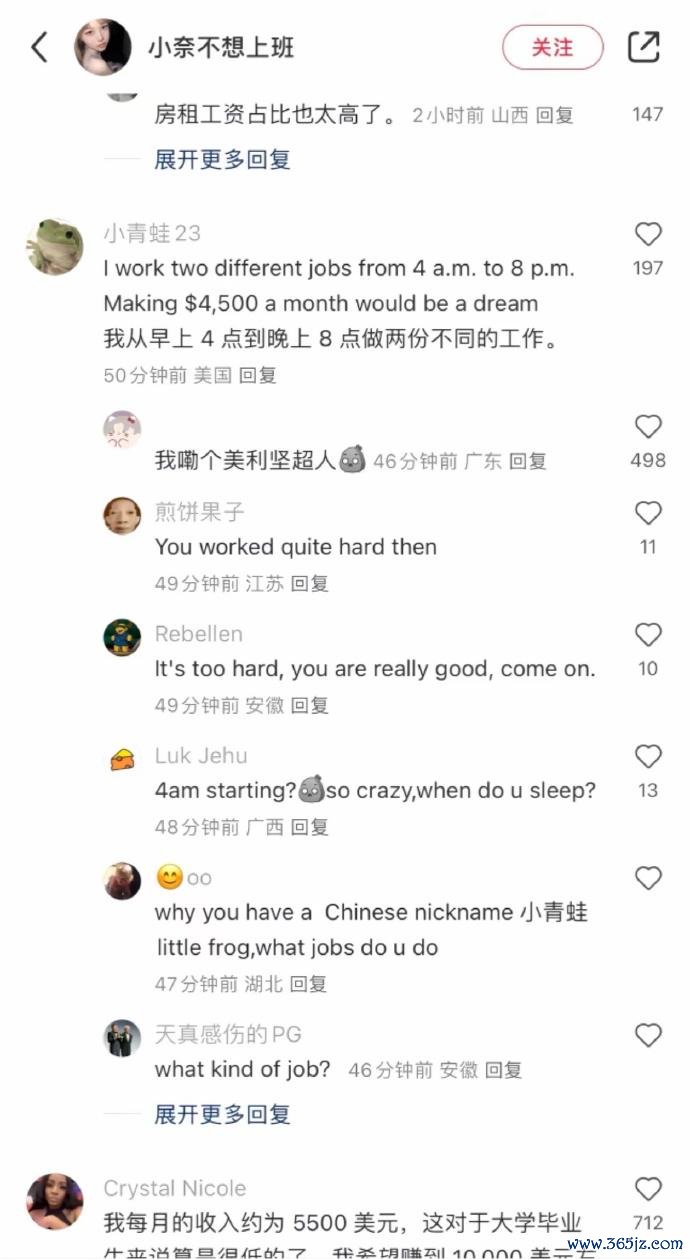Expand more replies under 小青蛙23's thread
Viewport: 690px width, 1259px height.
[x=222, y=1114]
